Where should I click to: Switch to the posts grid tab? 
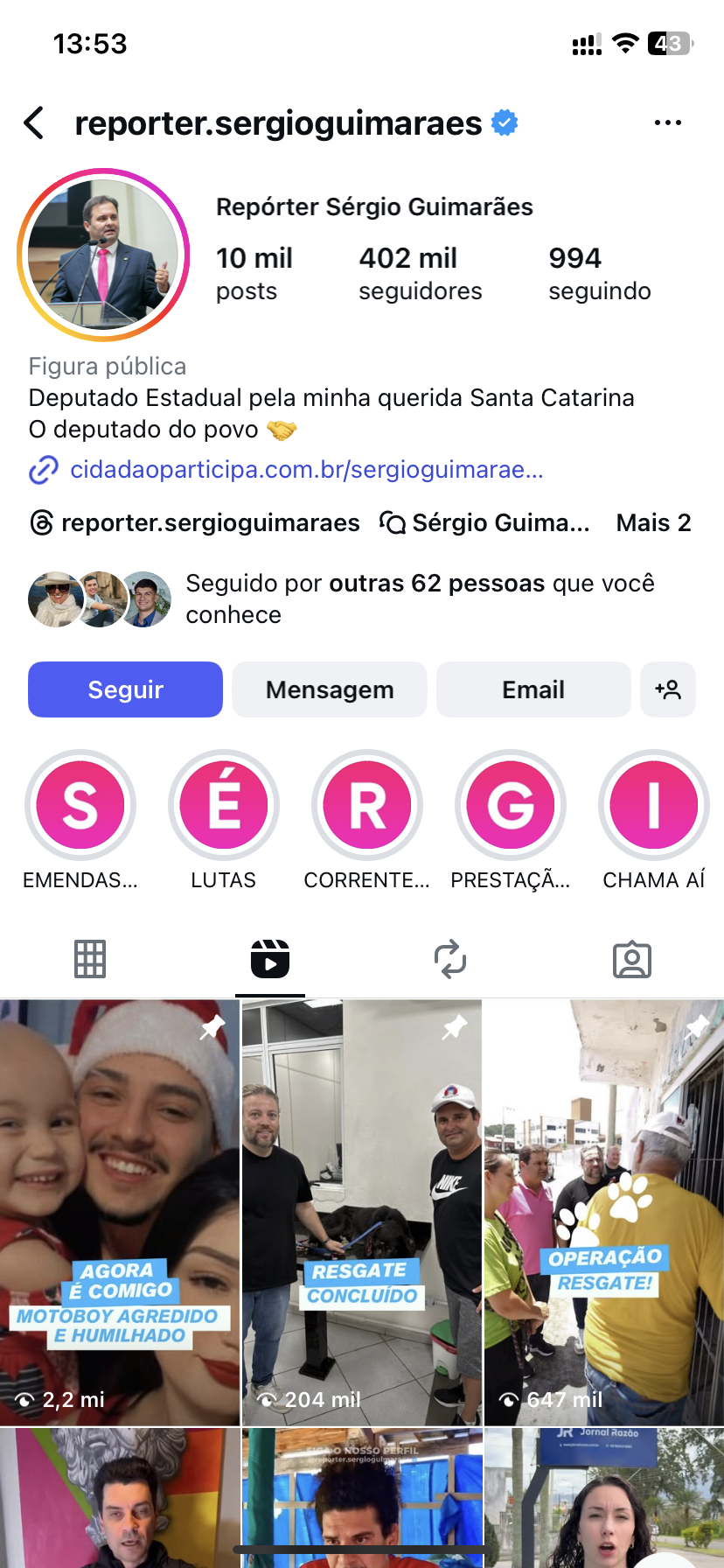[90, 959]
